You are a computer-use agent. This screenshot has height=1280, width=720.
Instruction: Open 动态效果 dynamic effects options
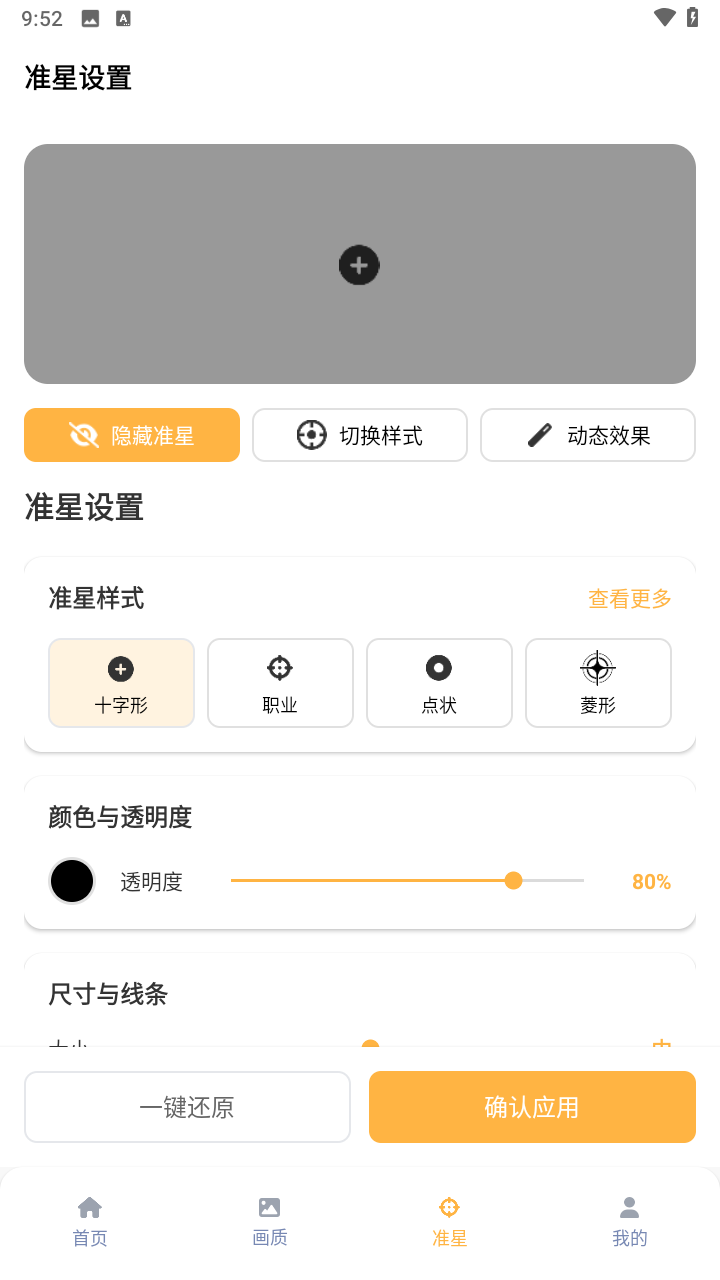[x=588, y=434]
